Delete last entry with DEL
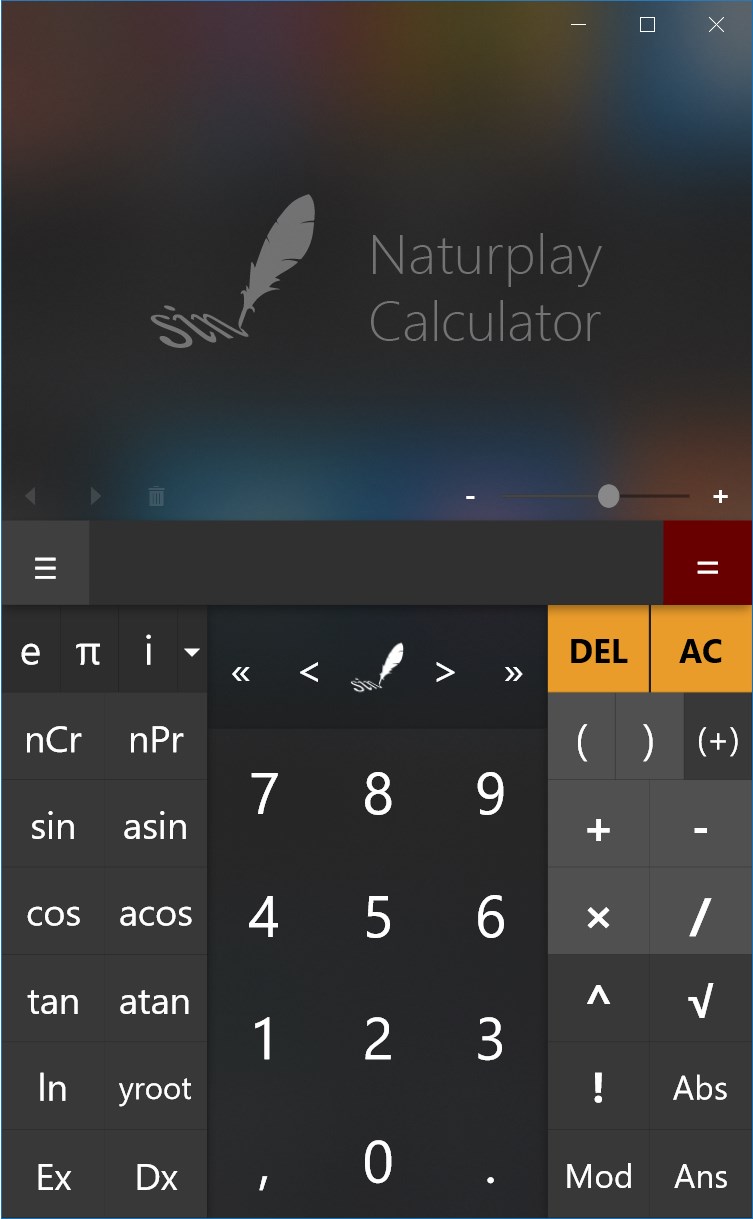Viewport: 753px width, 1219px height. (598, 651)
